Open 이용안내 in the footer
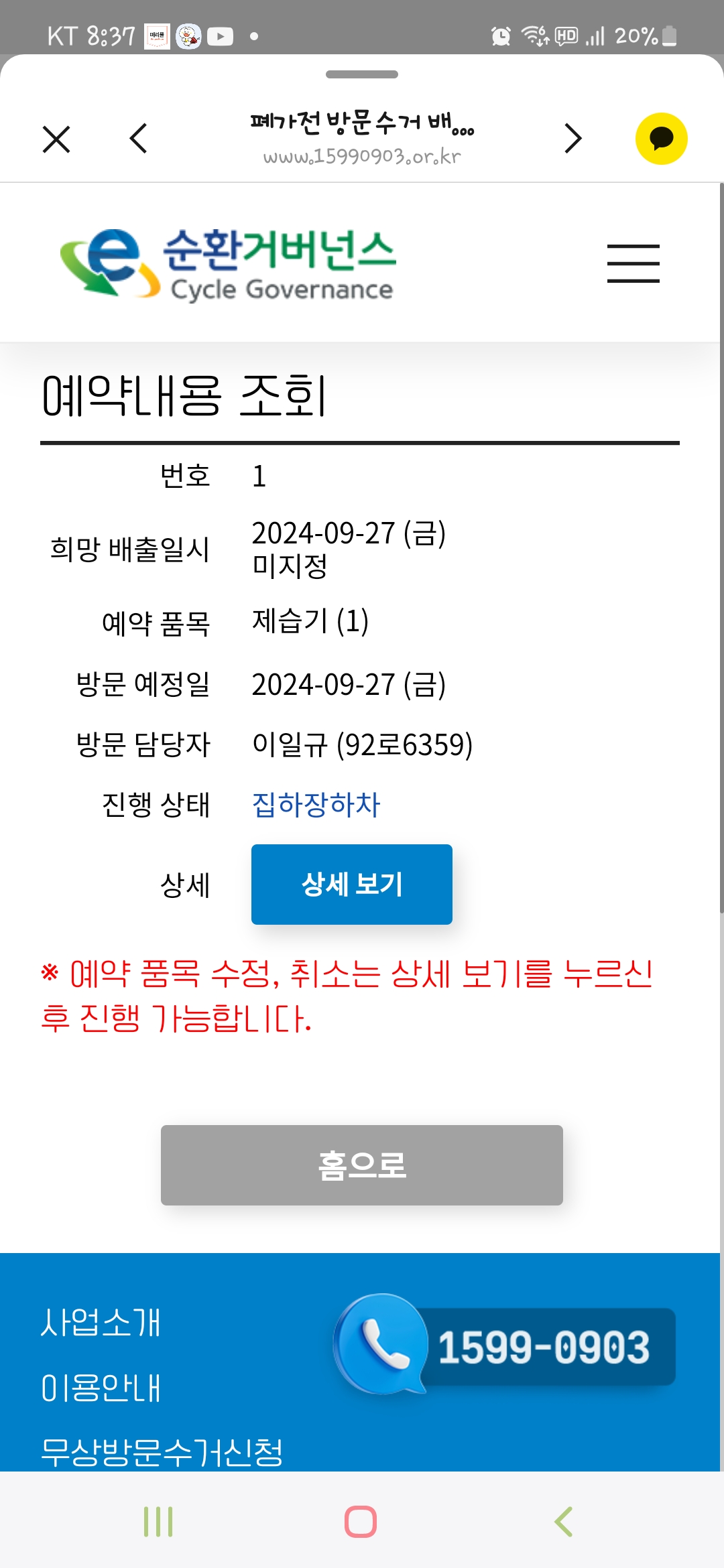 [101, 1388]
